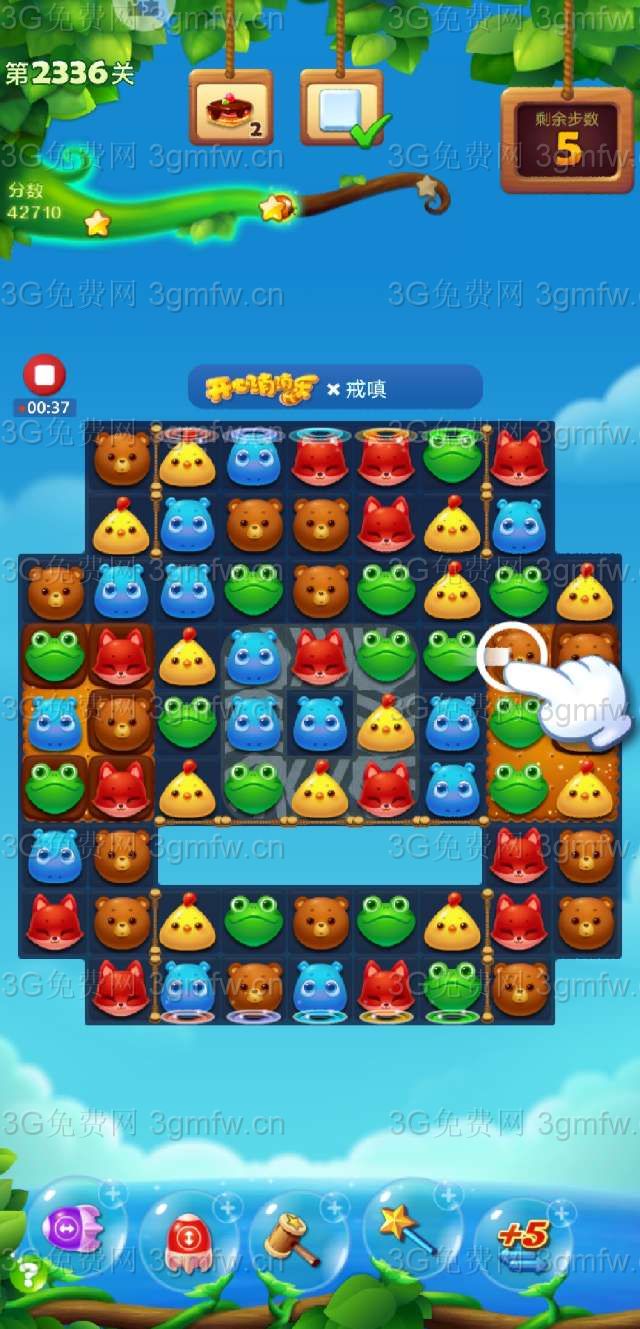The height and width of the screenshot is (1329, 640).
Task: Select the wooden hammer booster
Action: click(297, 1238)
